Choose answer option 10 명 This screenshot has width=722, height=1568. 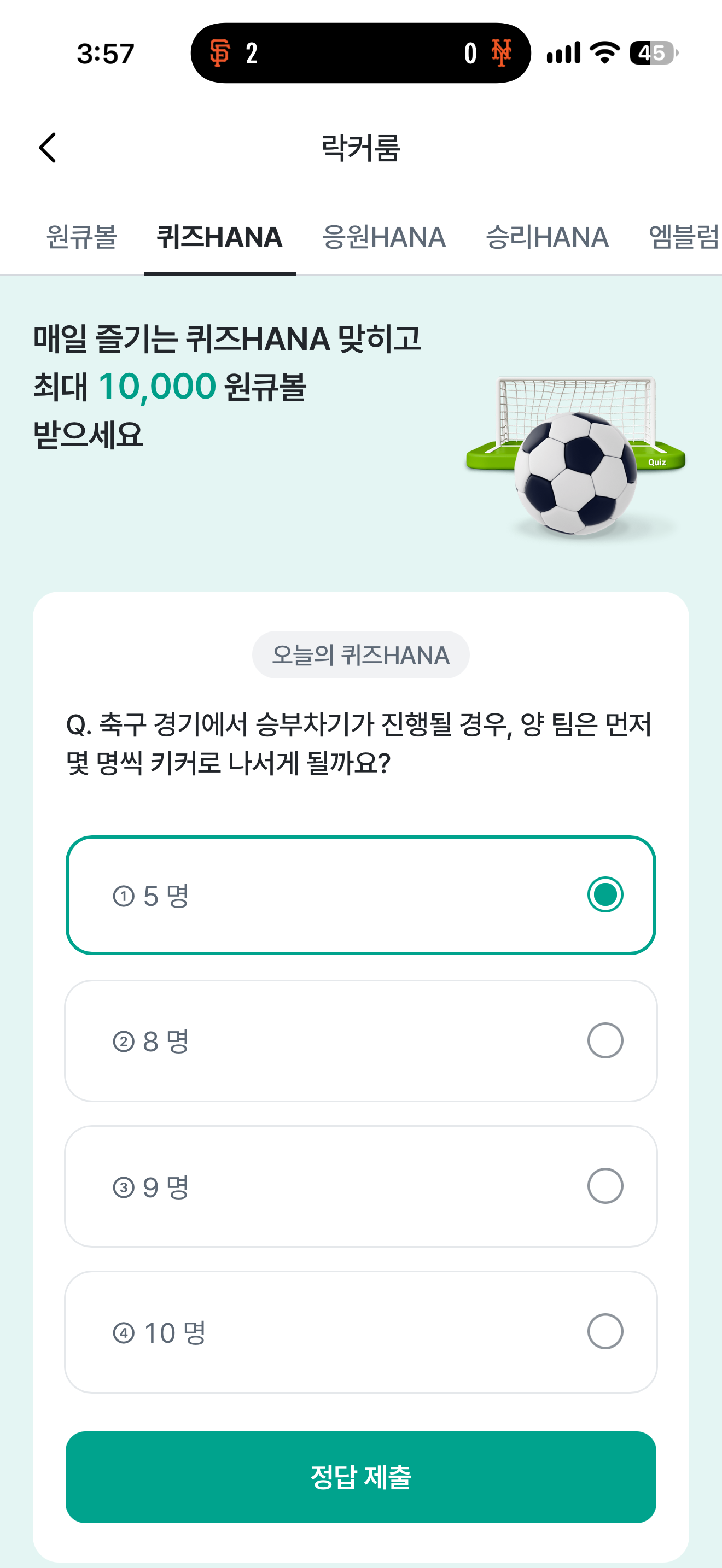(361, 1332)
